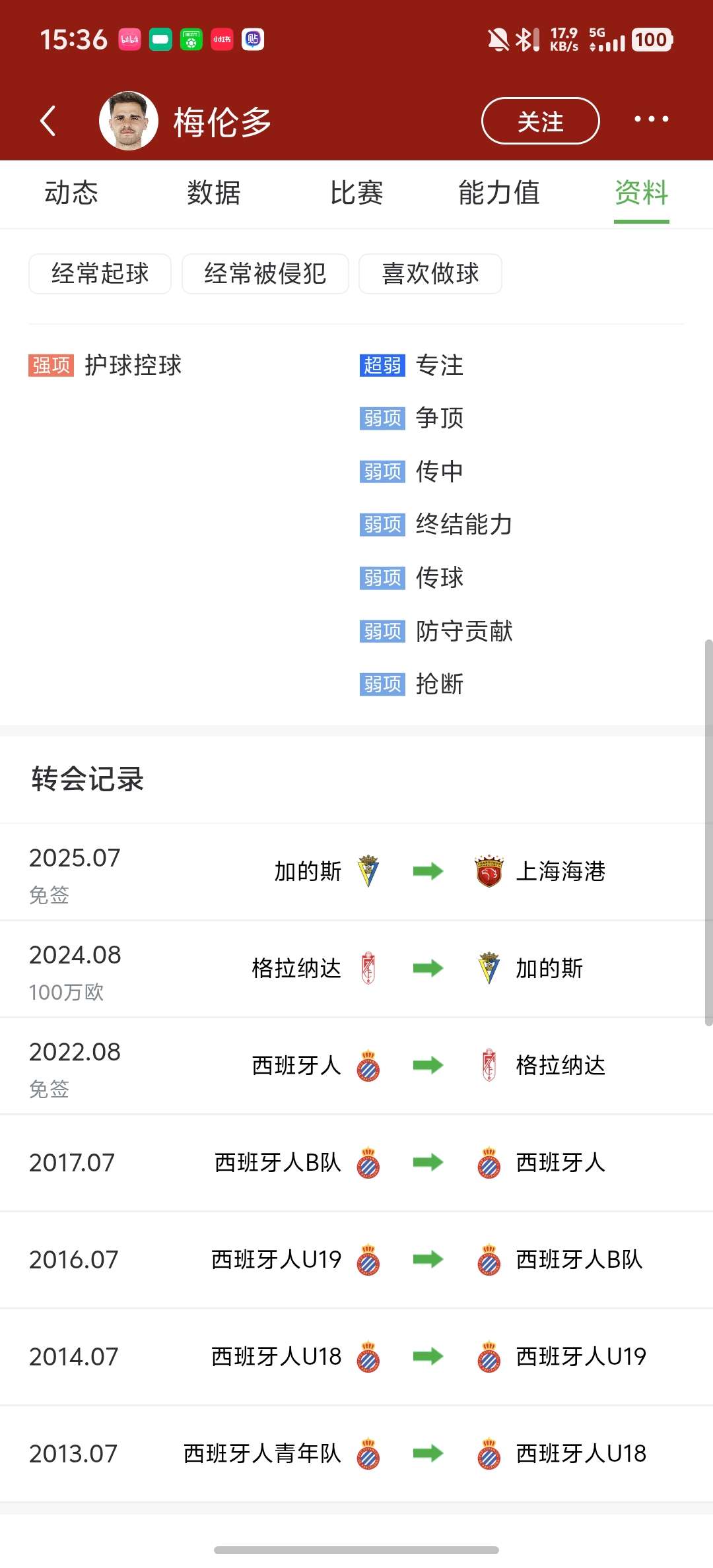Tap 梅伦多's profile avatar
Screen dimensions: 713x1568
coord(128,121)
